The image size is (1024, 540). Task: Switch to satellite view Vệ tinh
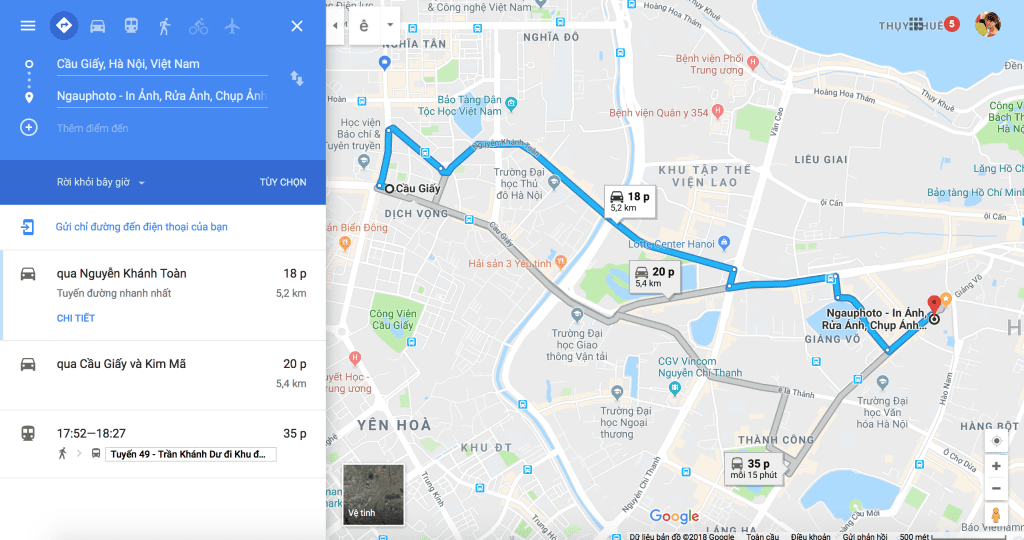point(373,495)
